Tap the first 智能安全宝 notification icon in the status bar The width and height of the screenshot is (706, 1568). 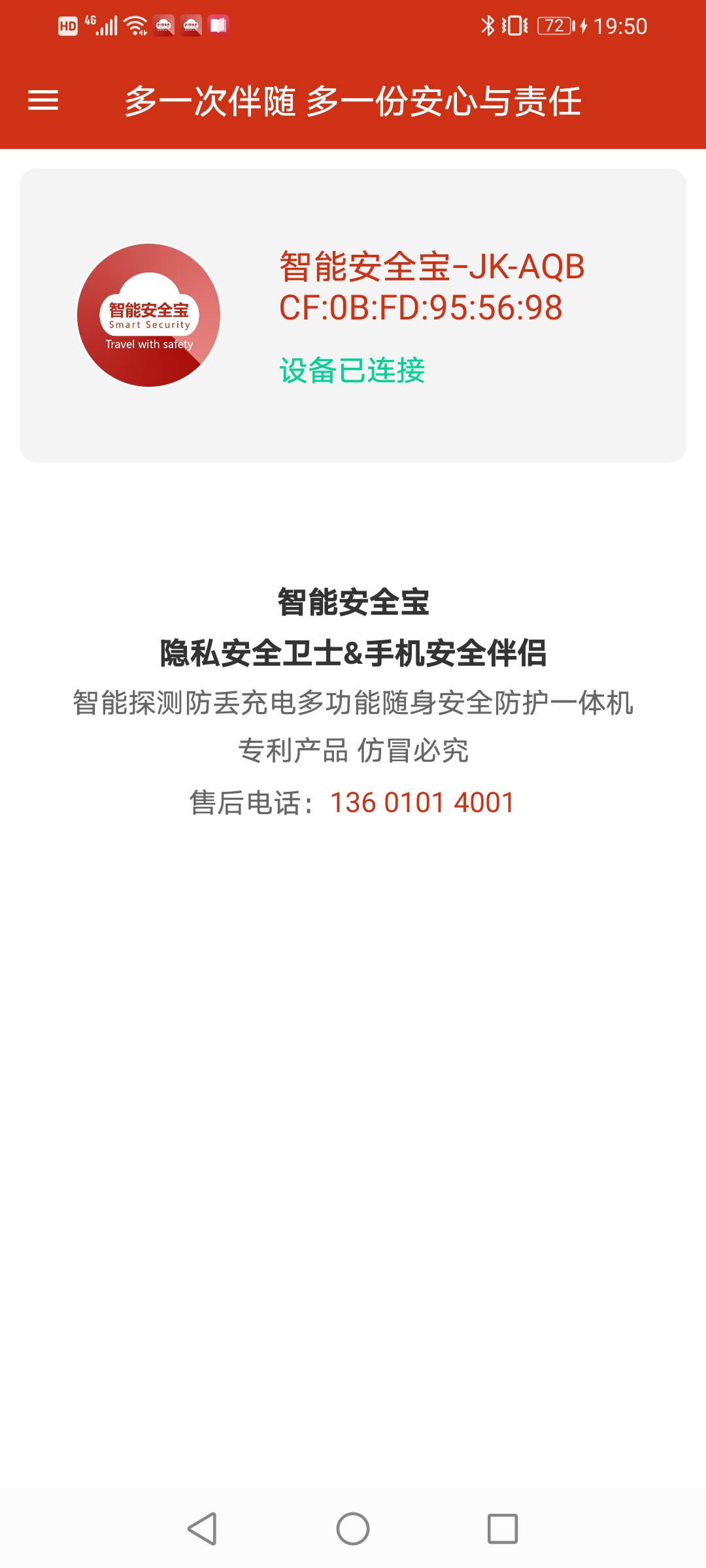point(162,25)
